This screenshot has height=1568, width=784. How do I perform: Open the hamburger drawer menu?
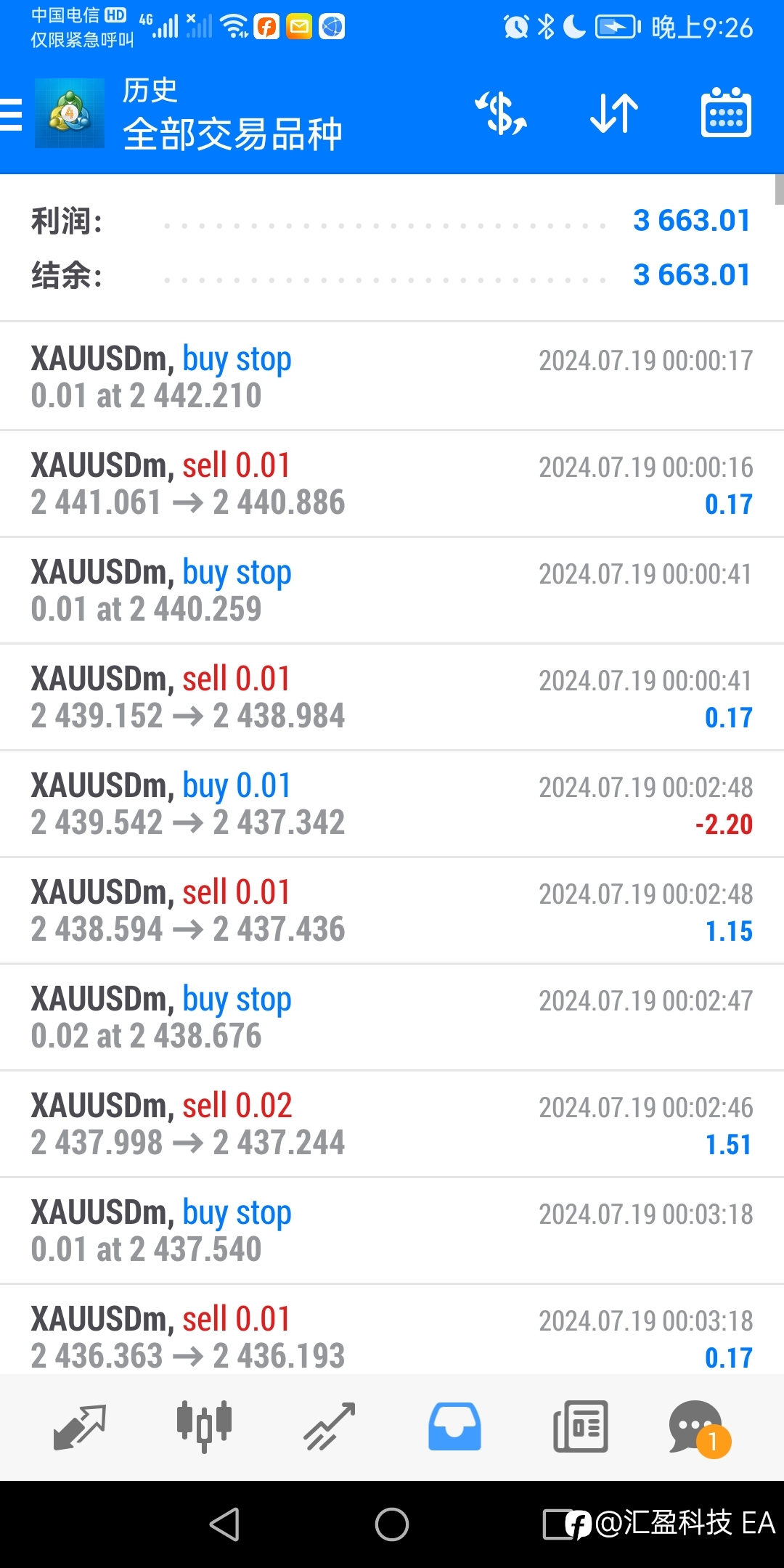[11, 115]
